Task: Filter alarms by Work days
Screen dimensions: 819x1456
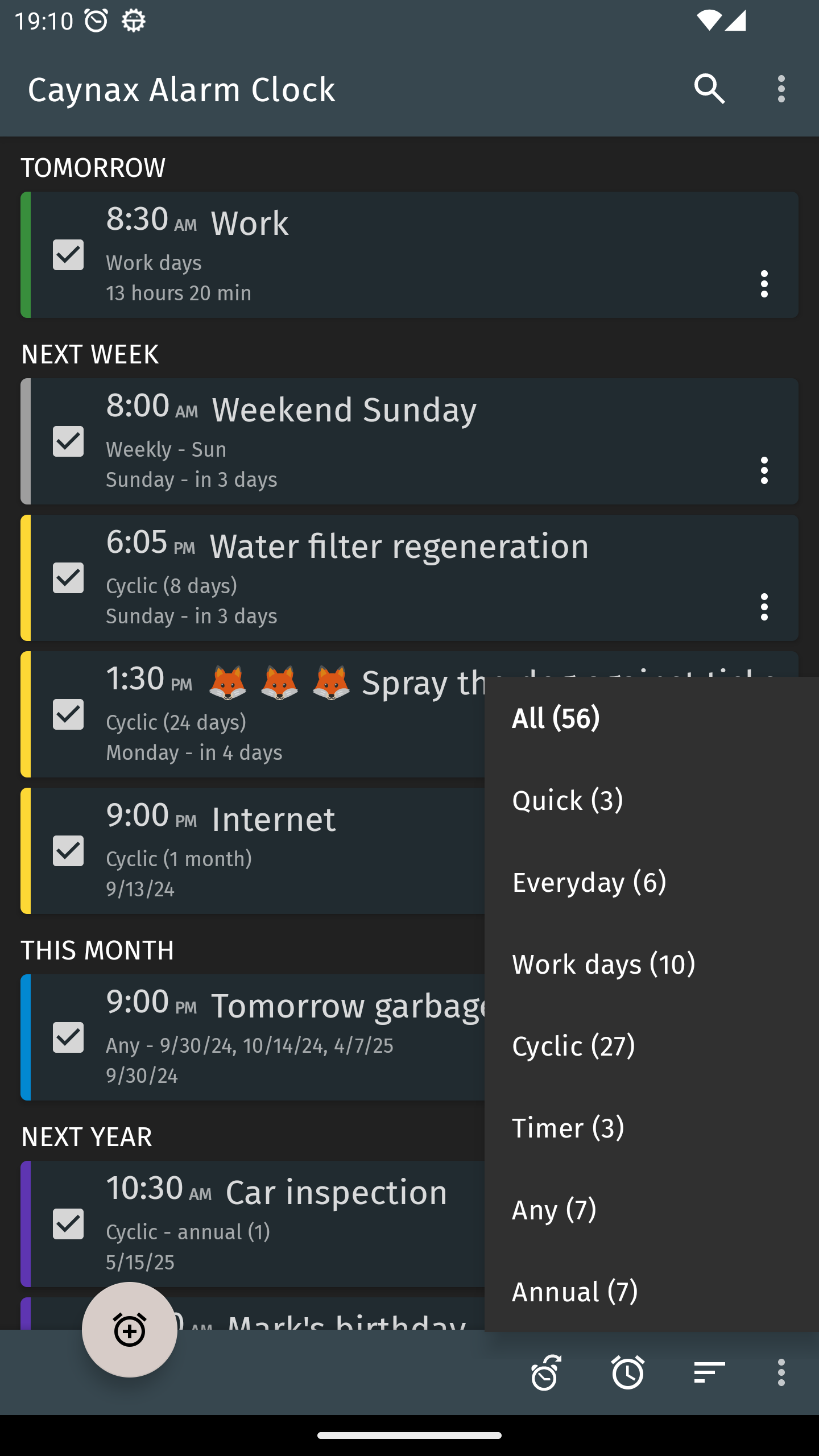Action: tap(603, 964)
